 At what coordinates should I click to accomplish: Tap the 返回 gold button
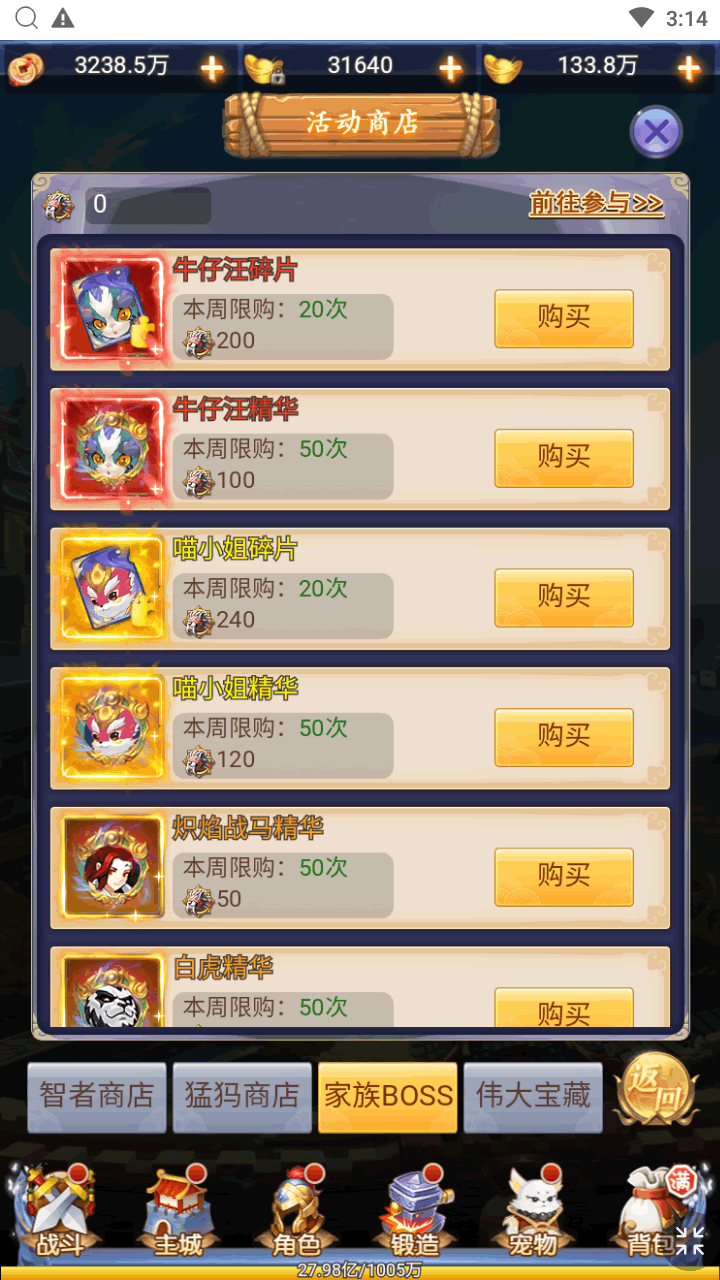[x=656, y=1092]
